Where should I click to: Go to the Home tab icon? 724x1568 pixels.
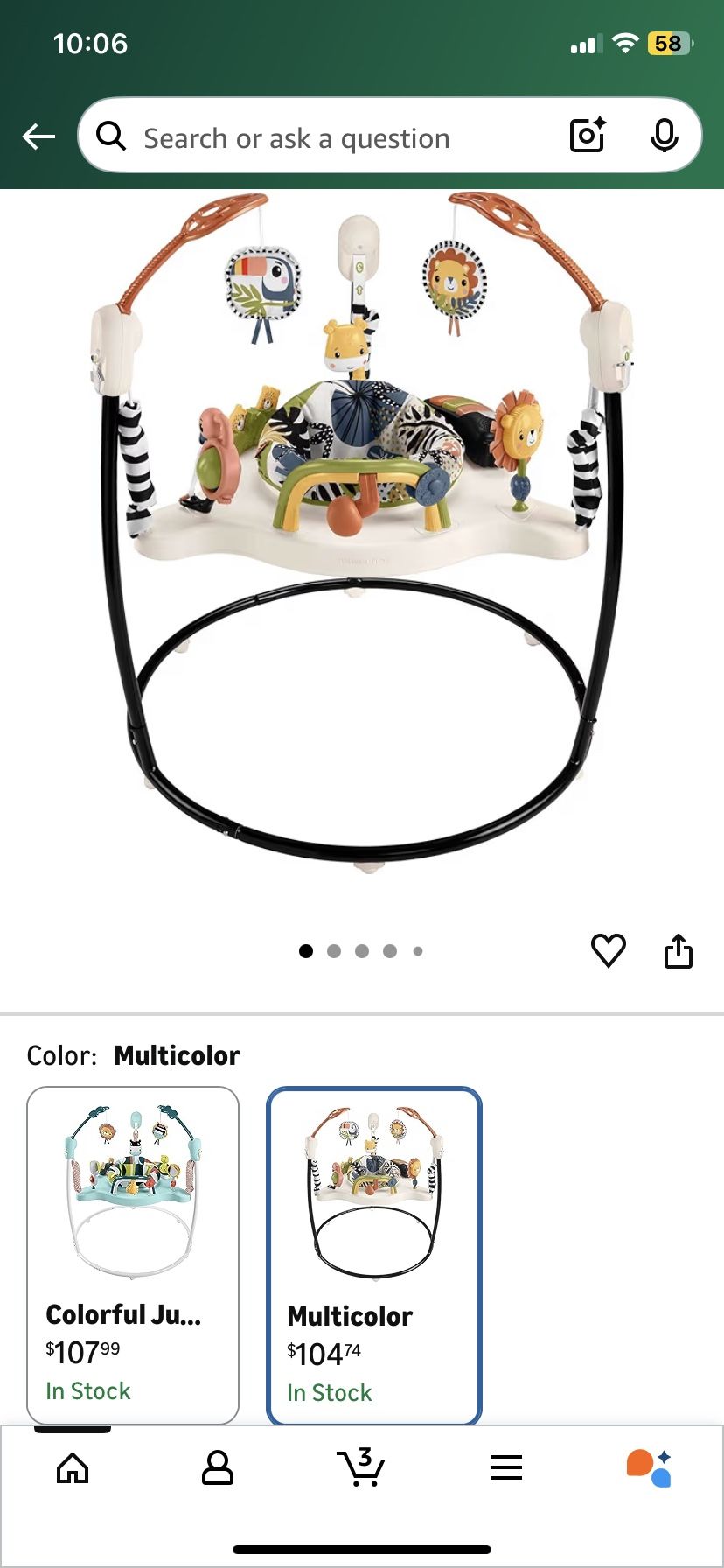pos(73,1466)
